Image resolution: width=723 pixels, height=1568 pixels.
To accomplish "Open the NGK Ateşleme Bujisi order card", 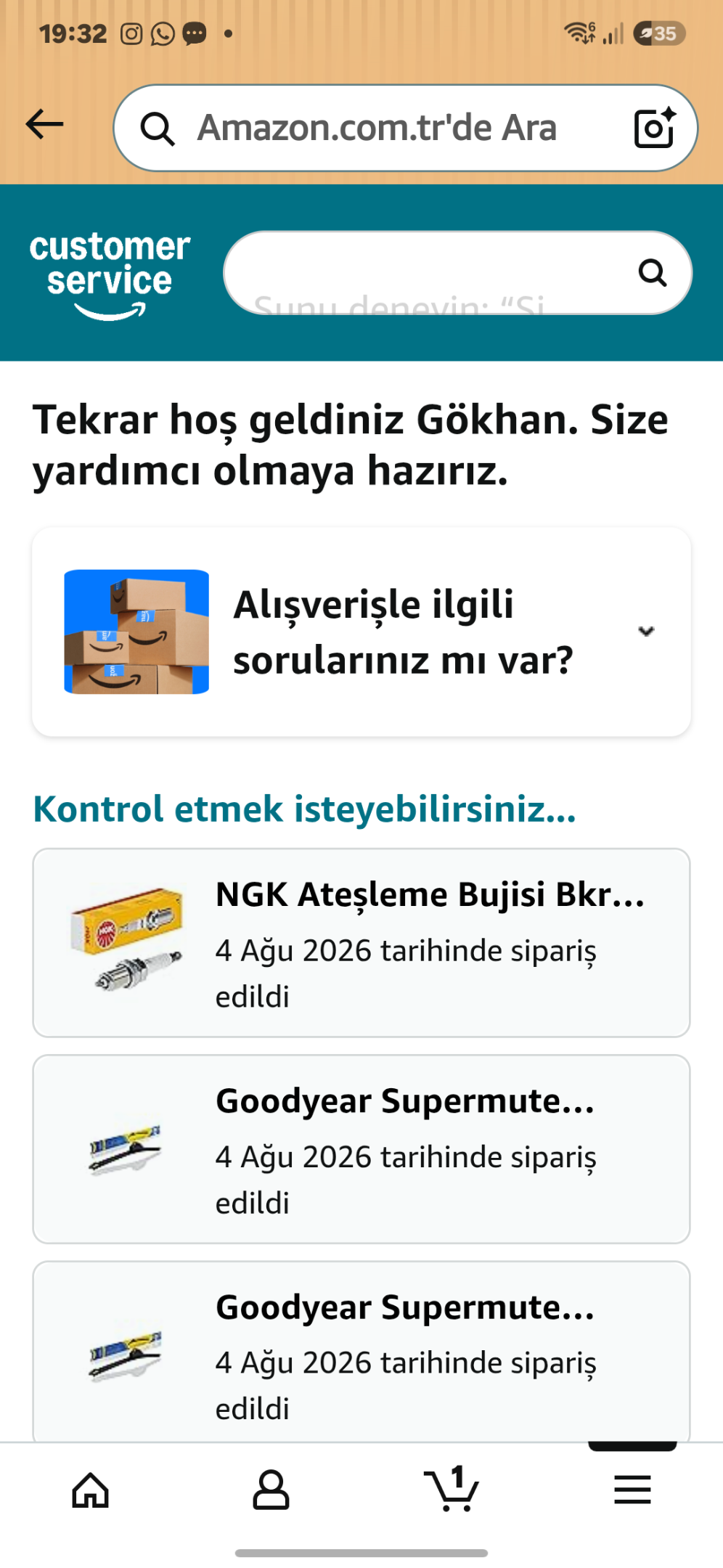I will [x=361, y=943].
